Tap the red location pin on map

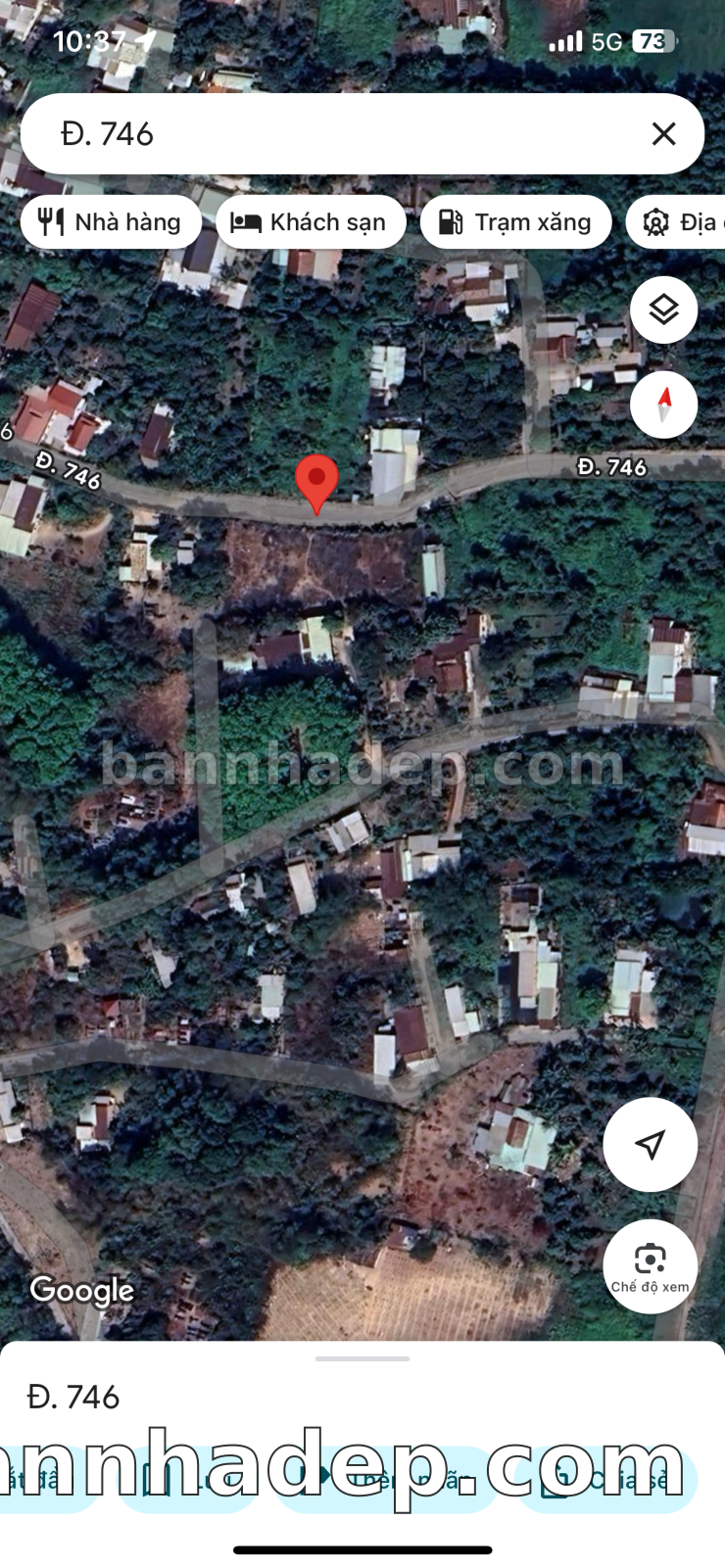click(316, 484)
